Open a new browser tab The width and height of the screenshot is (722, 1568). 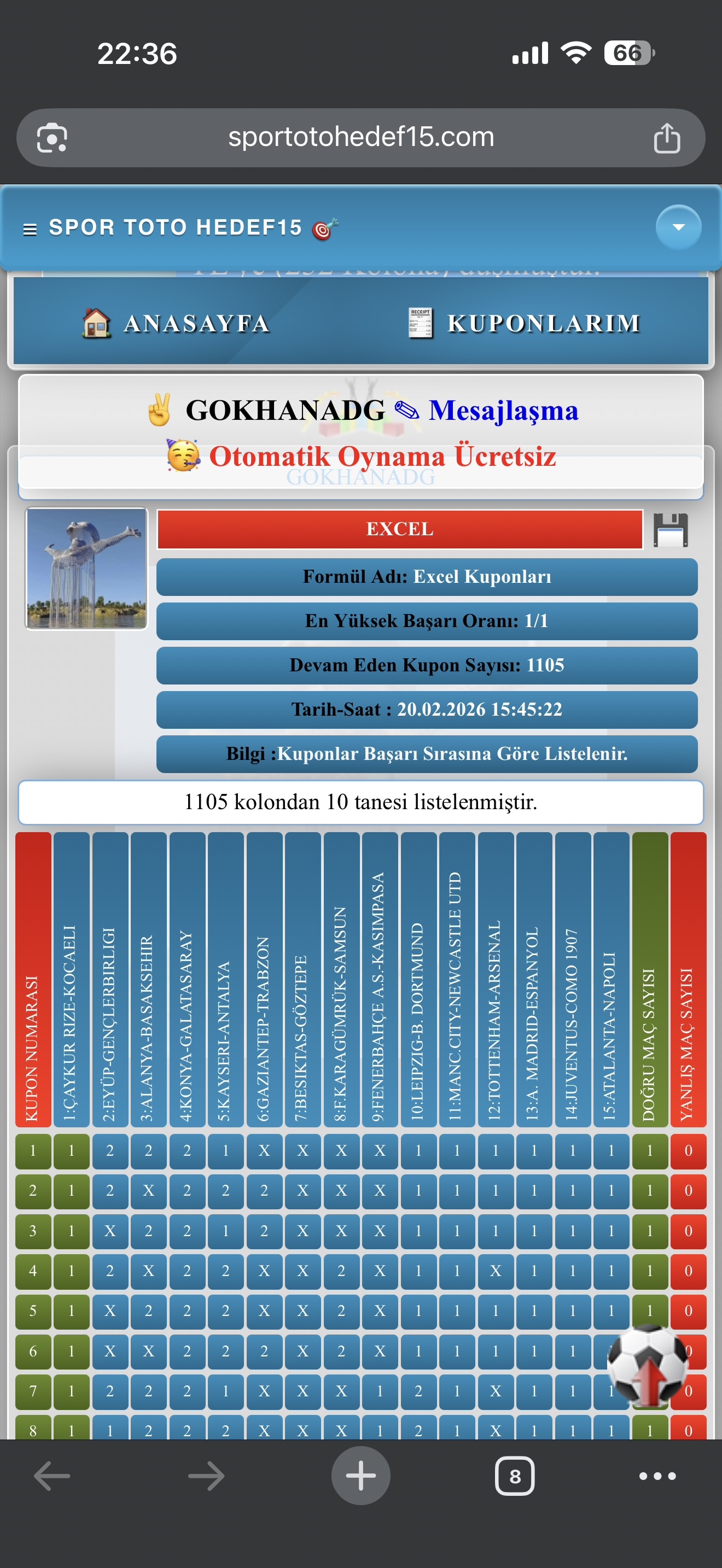click(360, 1476)
